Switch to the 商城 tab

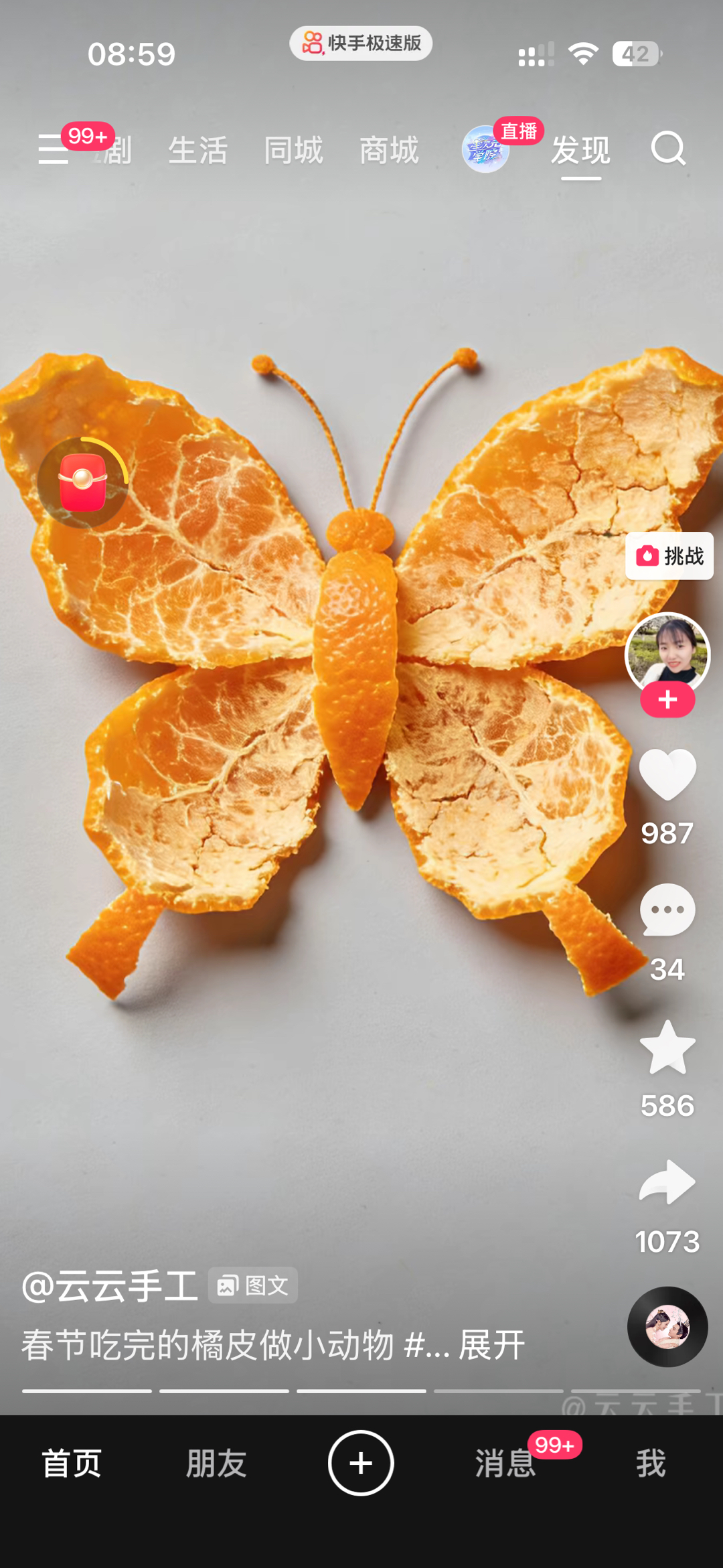point(389,150)
